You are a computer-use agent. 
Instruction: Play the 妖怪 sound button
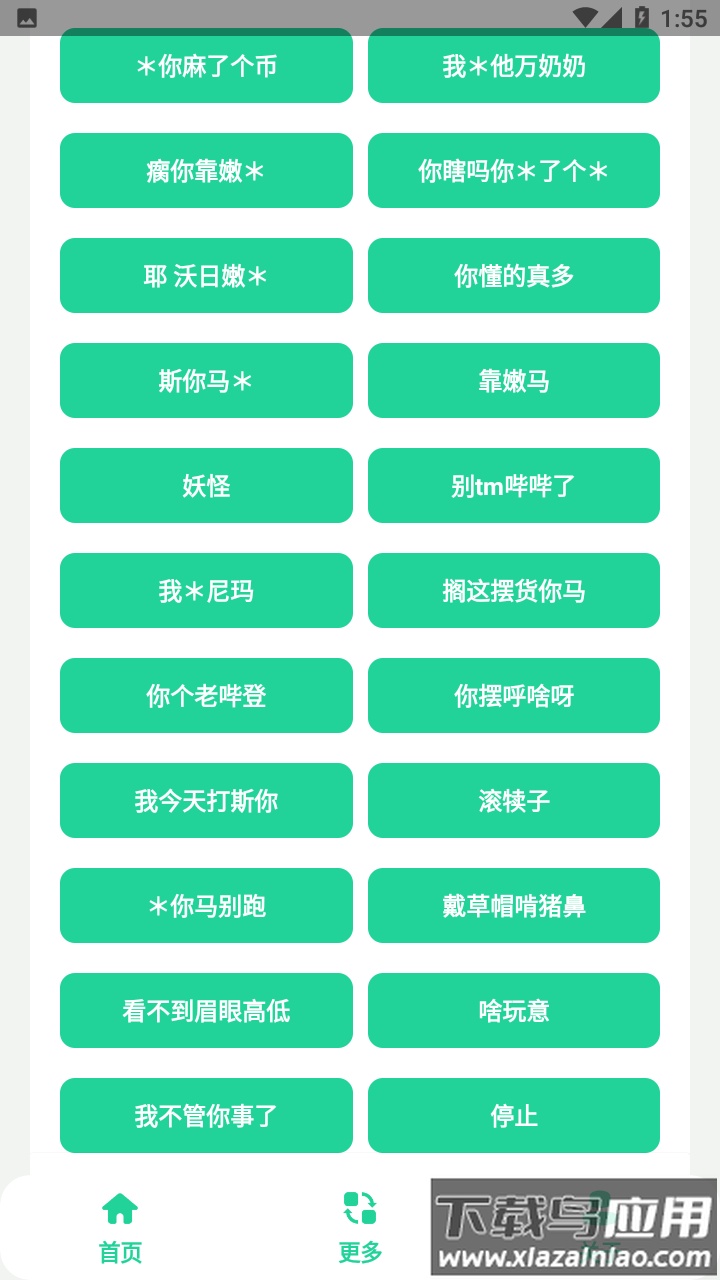click(206, 485)
